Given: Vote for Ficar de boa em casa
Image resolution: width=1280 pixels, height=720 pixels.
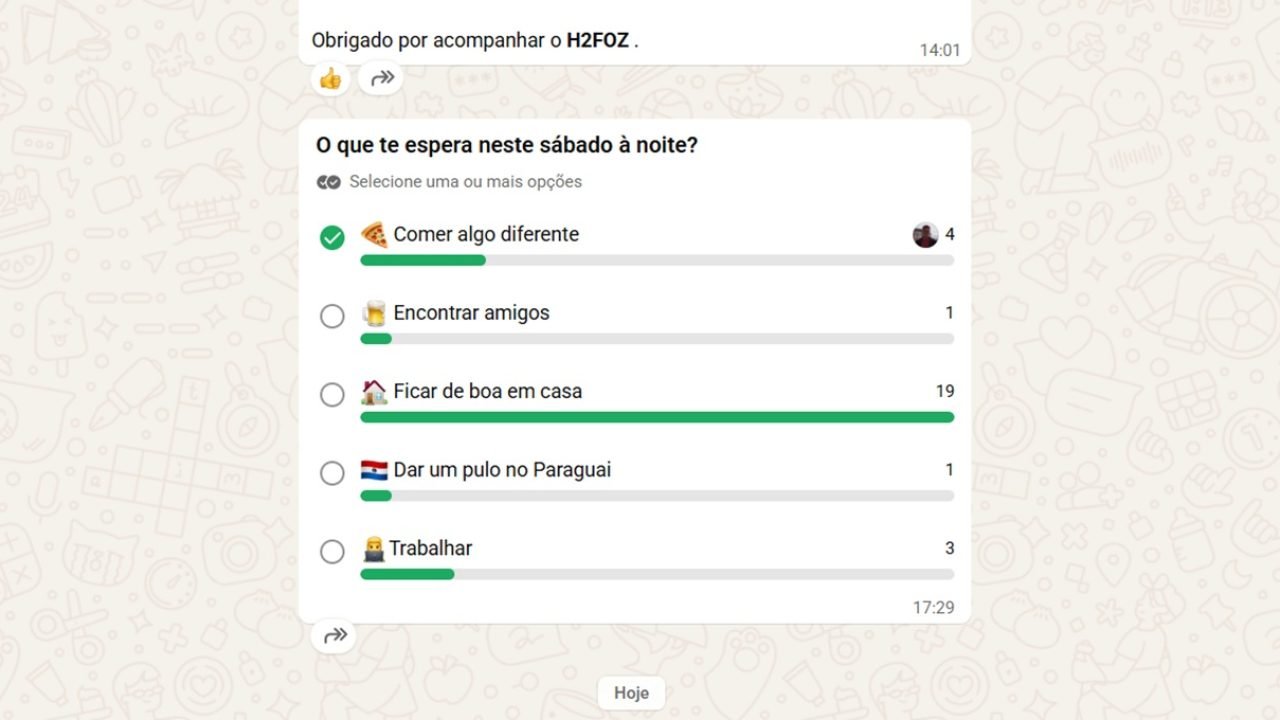Looking at the screenshot, I should [332, 395].
